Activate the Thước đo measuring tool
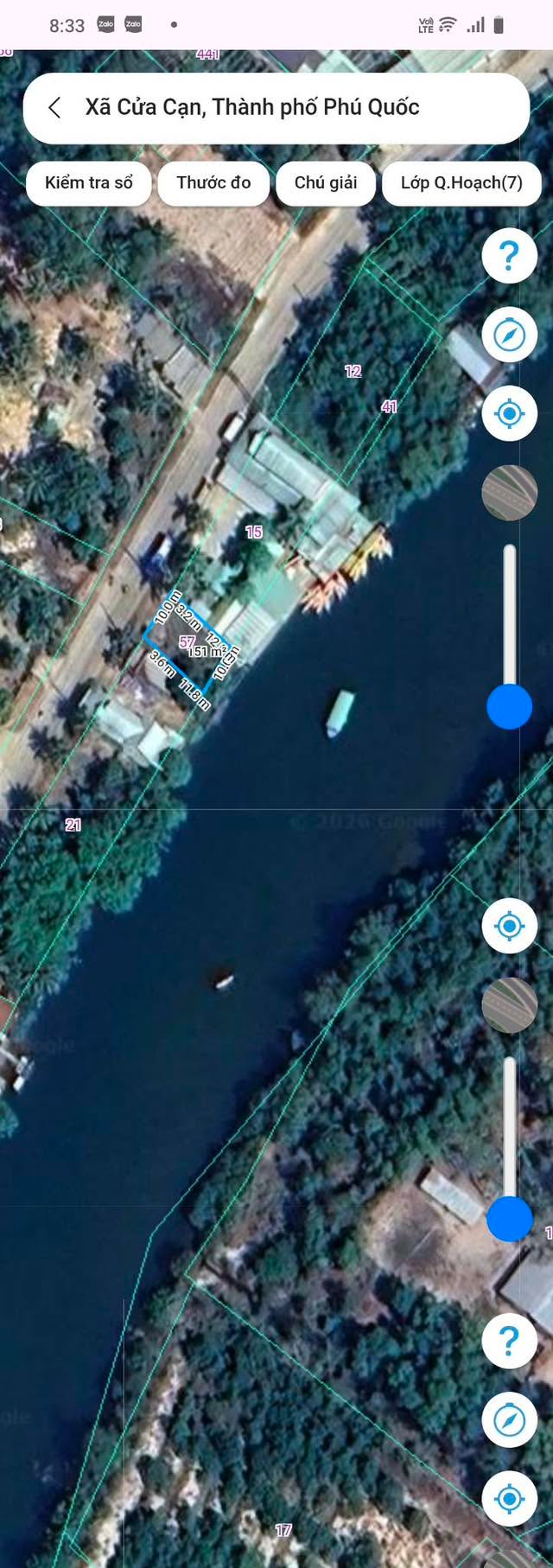553x1568 pixels. 213,182
